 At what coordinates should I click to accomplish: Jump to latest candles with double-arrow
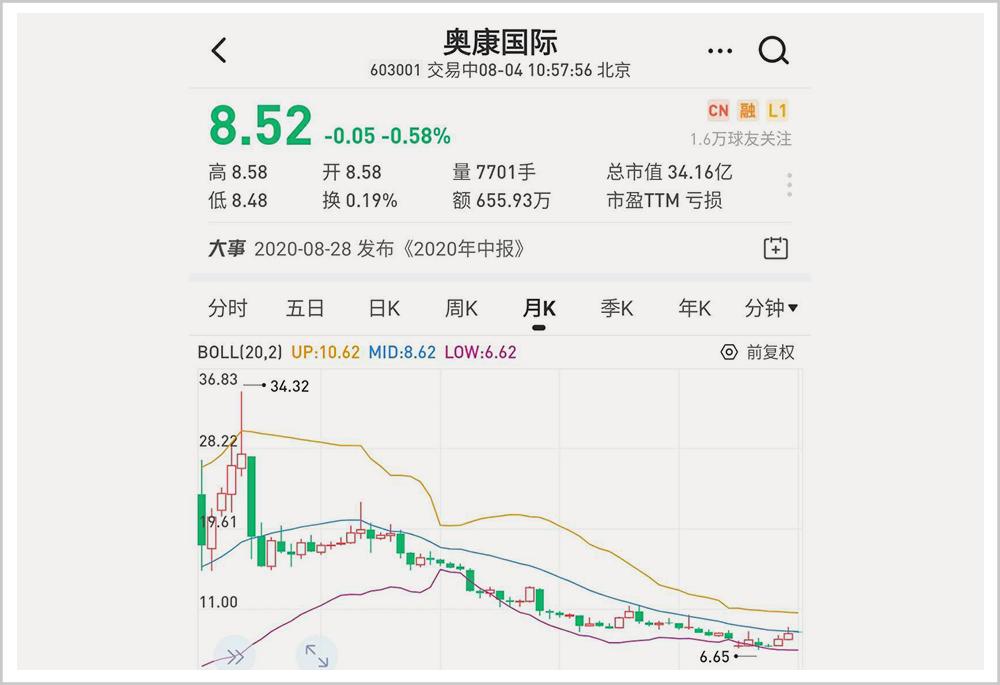[x=235, y=656]
